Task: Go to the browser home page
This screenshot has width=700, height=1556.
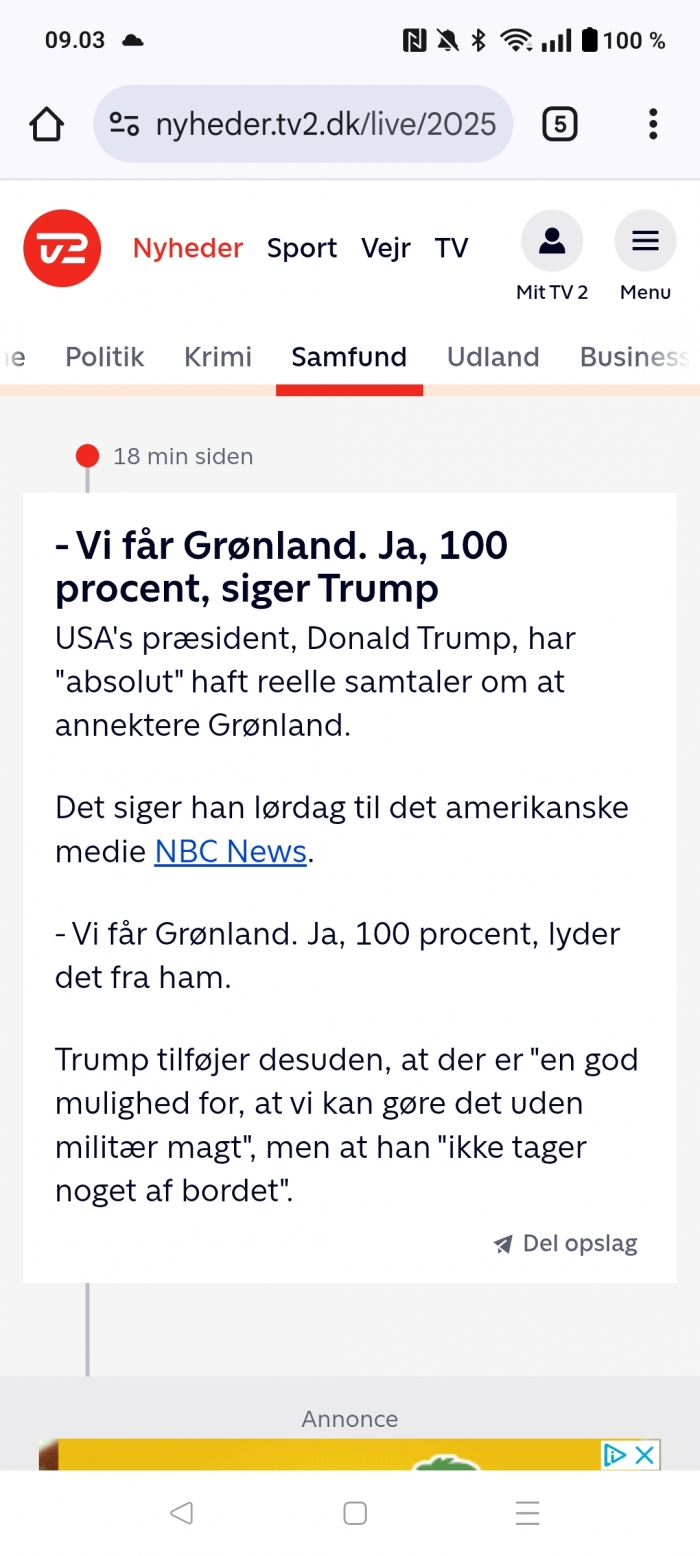Action: tap(47, 124)
